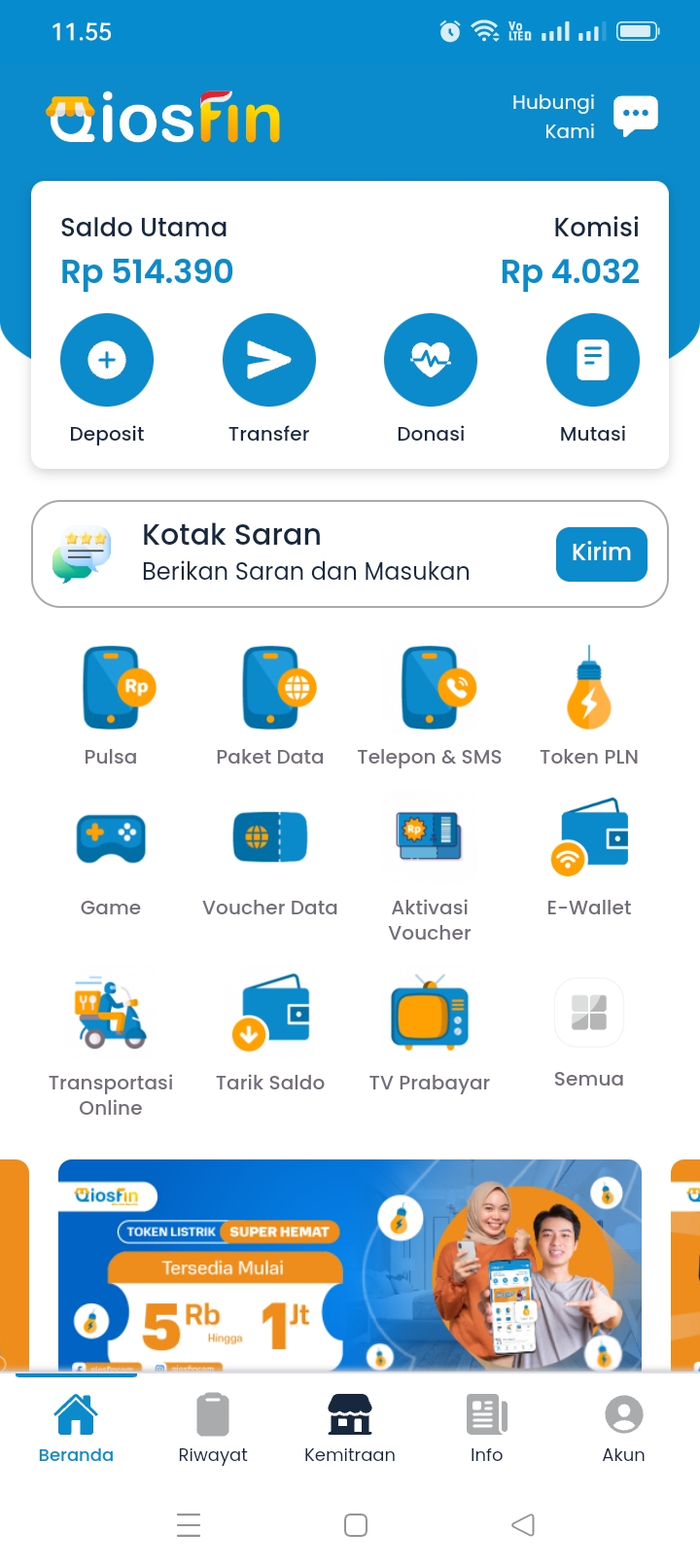Viewport: 700px width, 1568px height.
Task: Tap the Token PLN lightbulb icon
Action: click(589, 688)
